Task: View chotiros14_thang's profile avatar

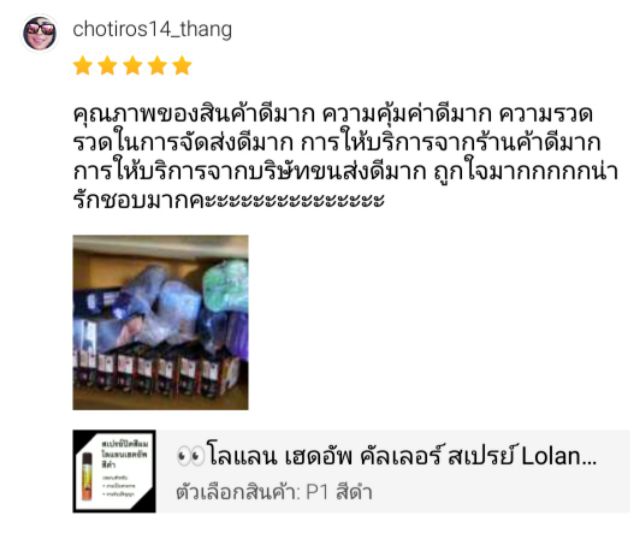Action: 40,33
